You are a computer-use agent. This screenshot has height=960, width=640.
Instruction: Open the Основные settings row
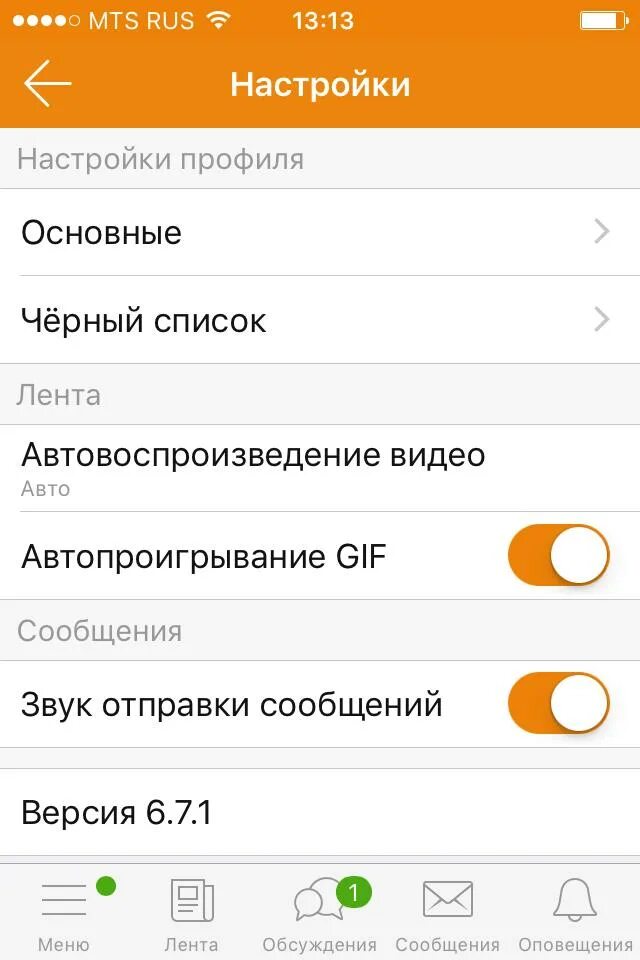(x=320, y=233)
